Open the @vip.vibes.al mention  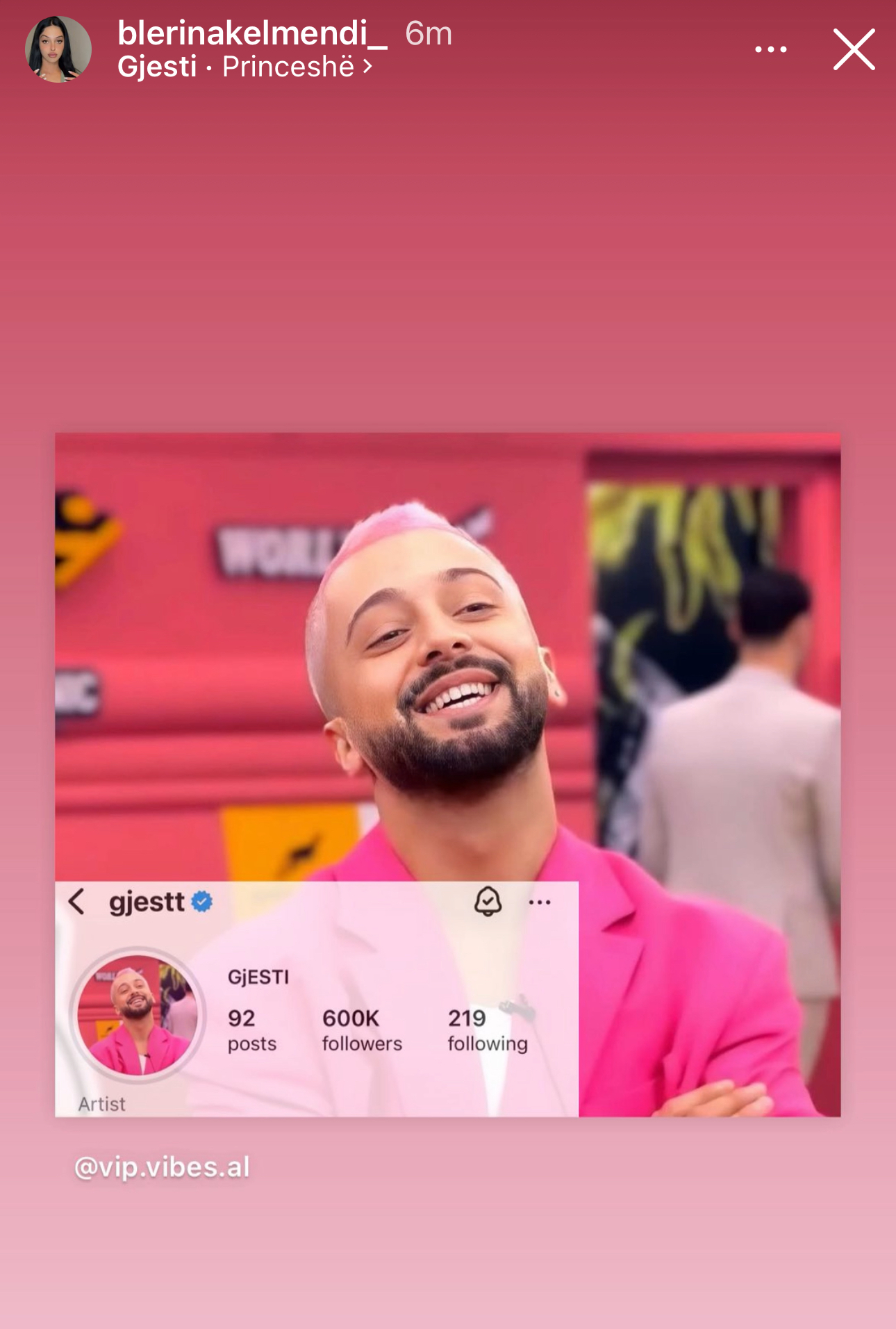click(162, 1167)
